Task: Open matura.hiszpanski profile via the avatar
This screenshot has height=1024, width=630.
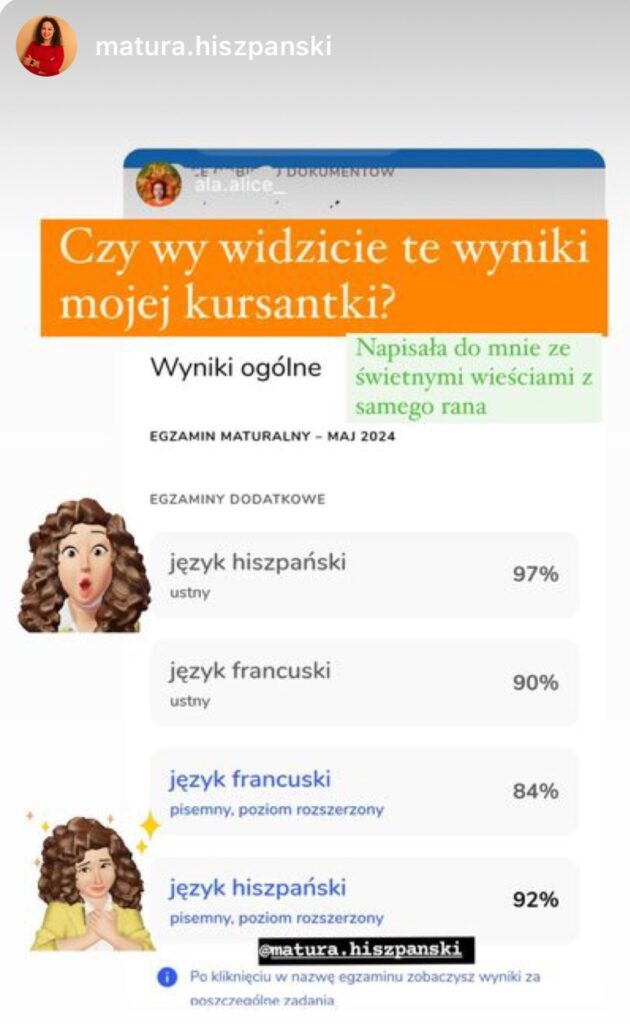Action: (x=46, y=46)
